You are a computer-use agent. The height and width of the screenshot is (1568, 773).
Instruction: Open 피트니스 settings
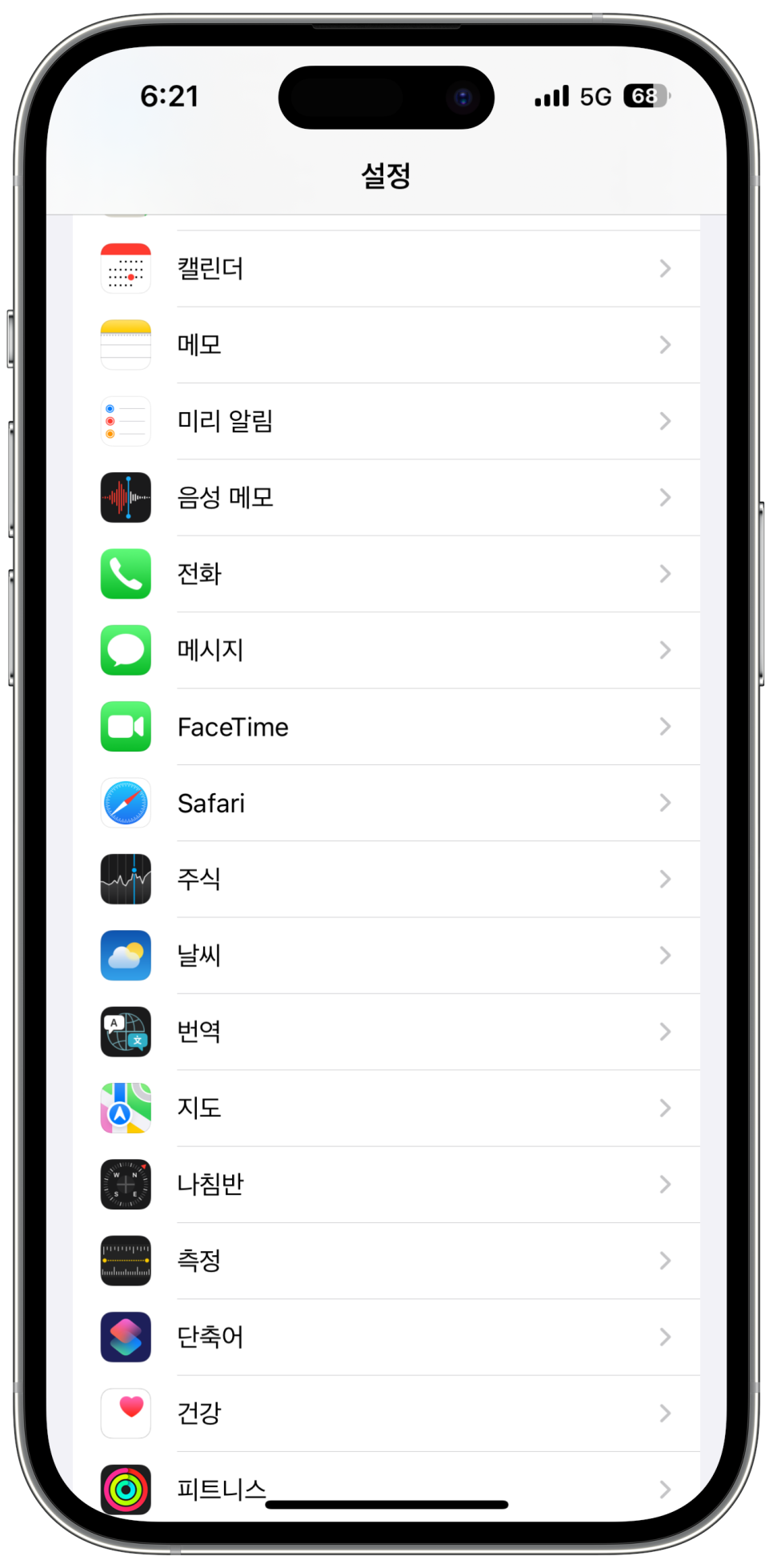[386, 1487]
